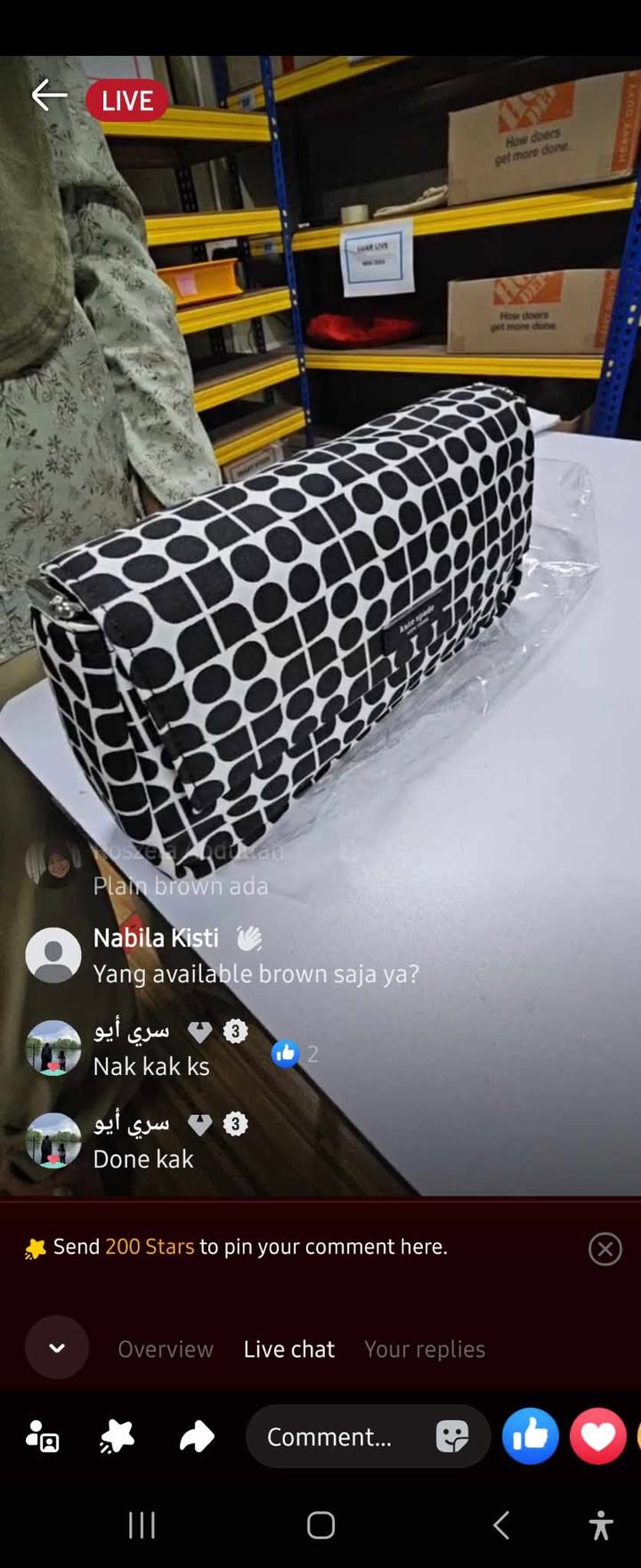The image size is (641, 1568).
Task: Open the Your replies tab
Action: pos(425,1349)
